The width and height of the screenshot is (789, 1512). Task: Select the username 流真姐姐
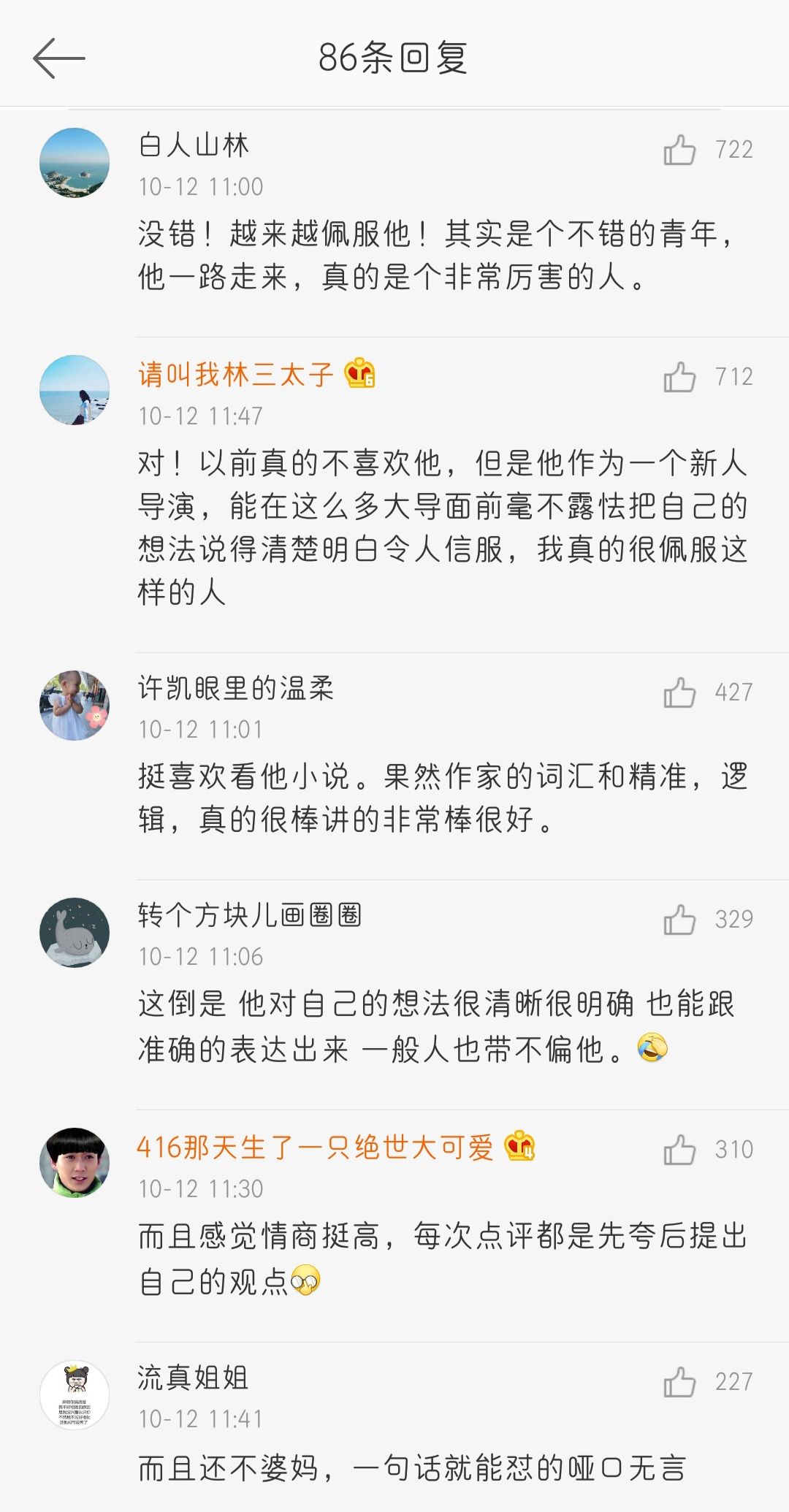194,1378
